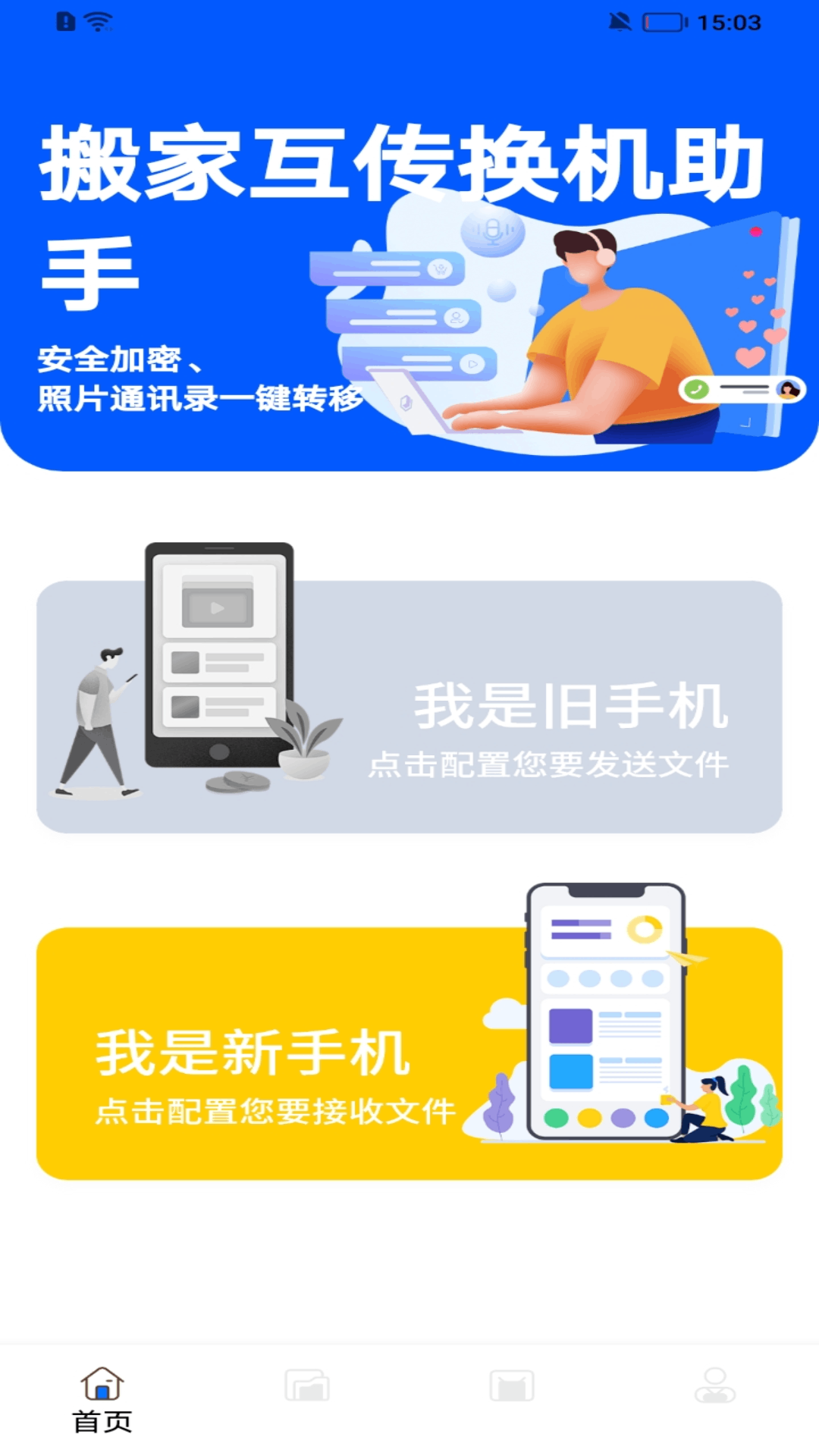This screenshot has height=1456, width=819.
Task: Select the 我是旧手机 card to send files
Action: (409, 707)
